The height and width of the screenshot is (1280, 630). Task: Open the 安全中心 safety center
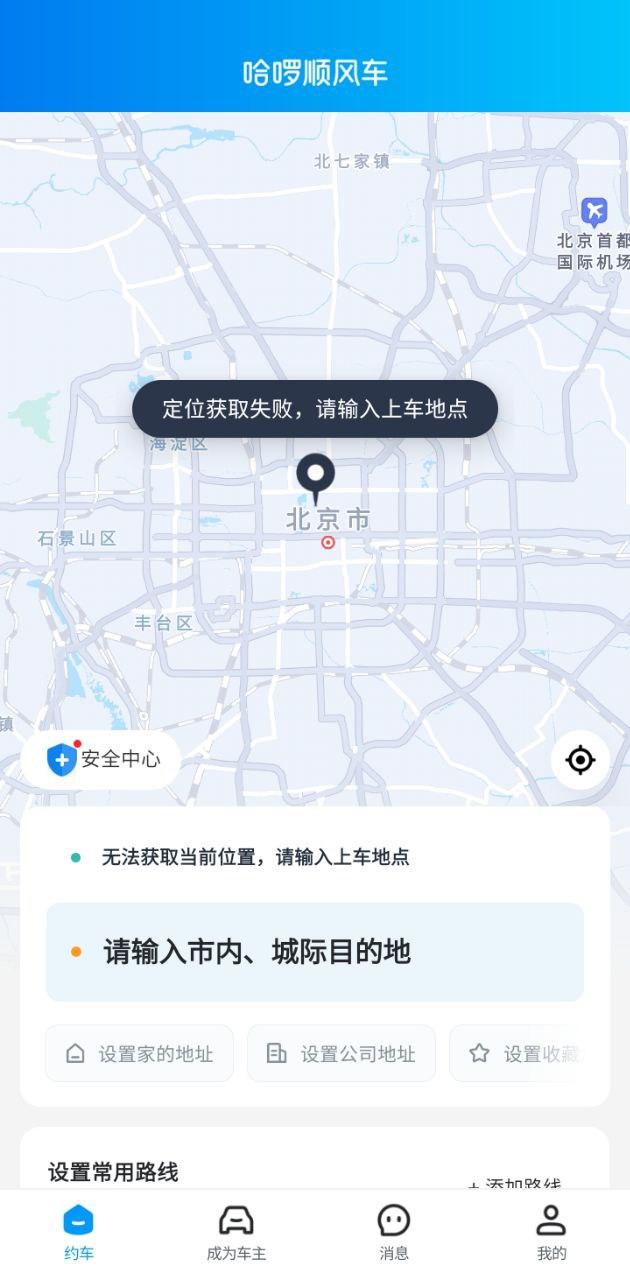[x=102, y=759]
